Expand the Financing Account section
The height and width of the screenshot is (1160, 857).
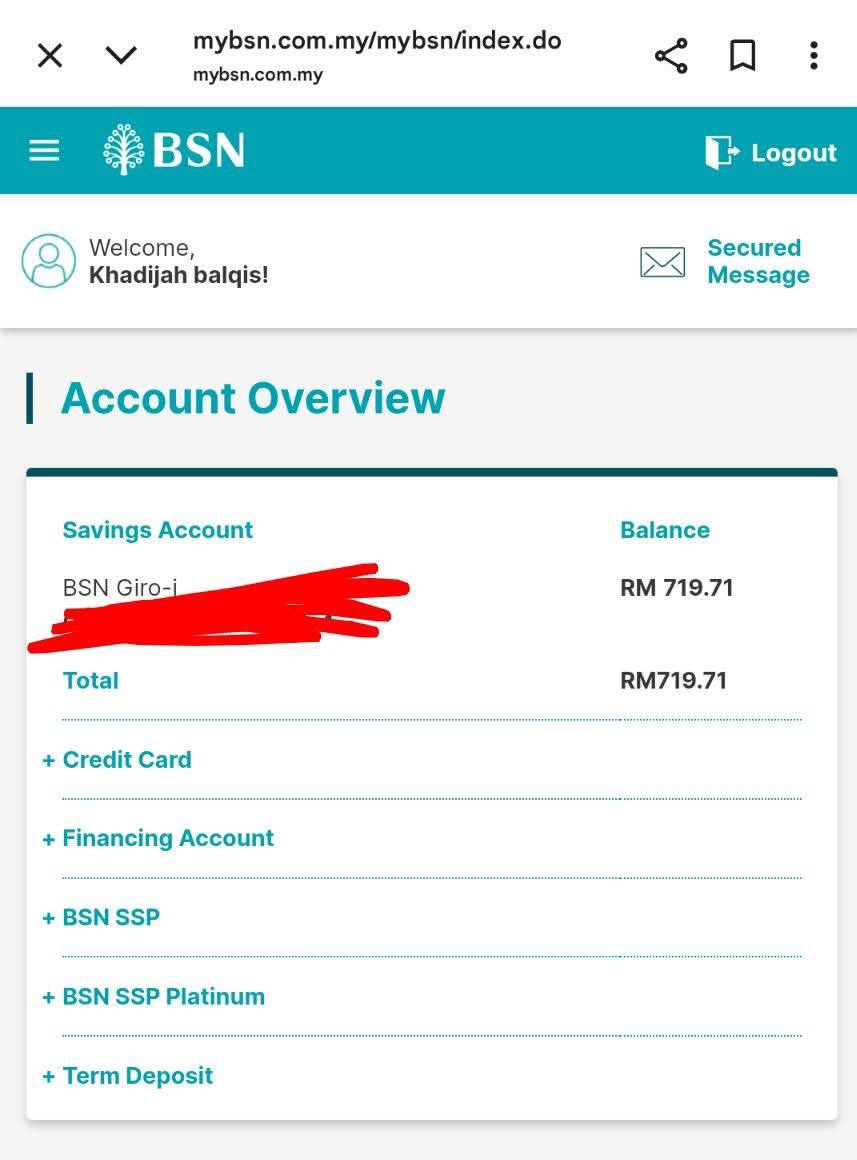158,839
